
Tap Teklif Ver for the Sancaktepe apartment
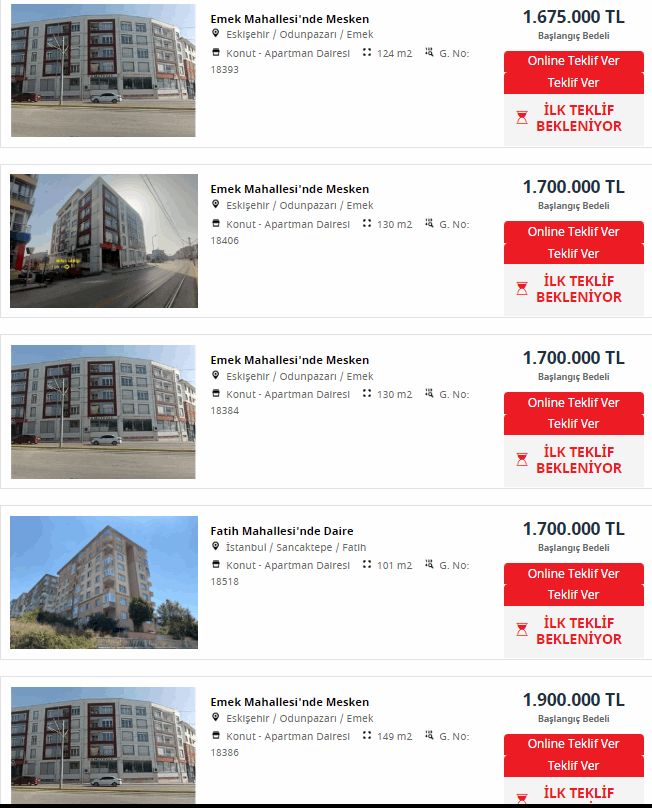coord(573,595)
